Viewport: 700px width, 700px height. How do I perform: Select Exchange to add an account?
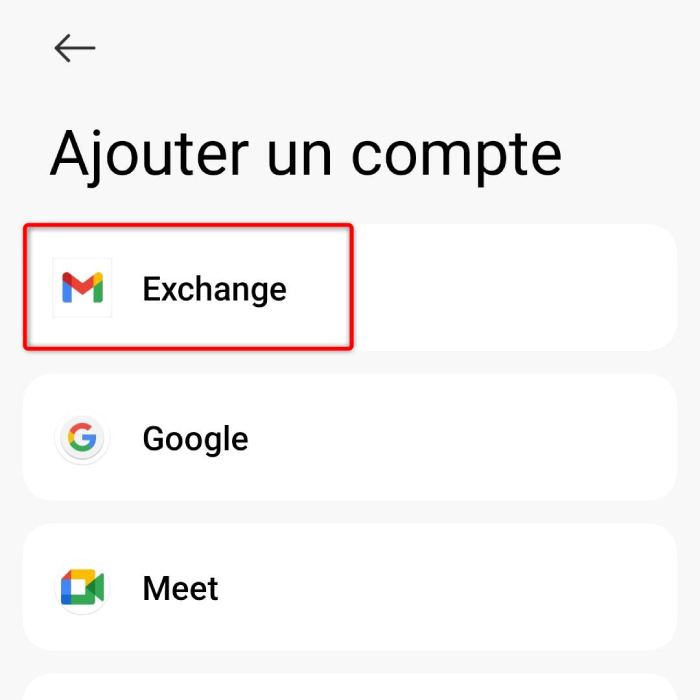[213, 289]
